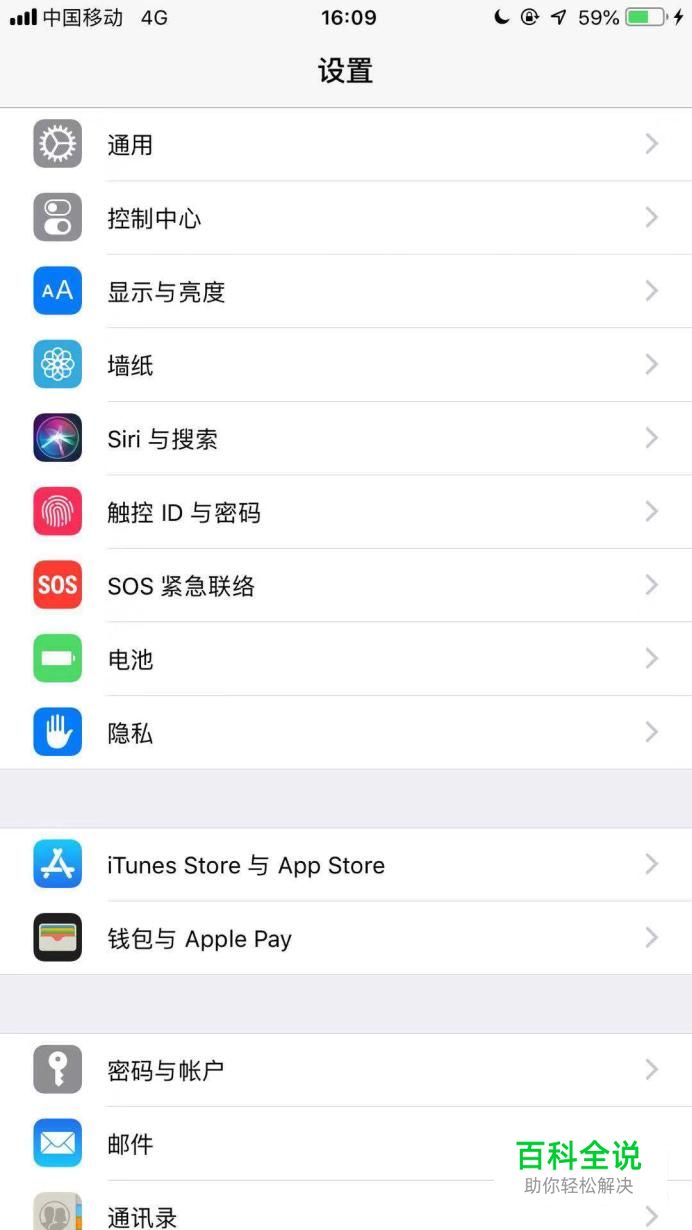Select the 邮件 (Mail) row
The image size is (692, 1230).
(x=300, y=1144)
